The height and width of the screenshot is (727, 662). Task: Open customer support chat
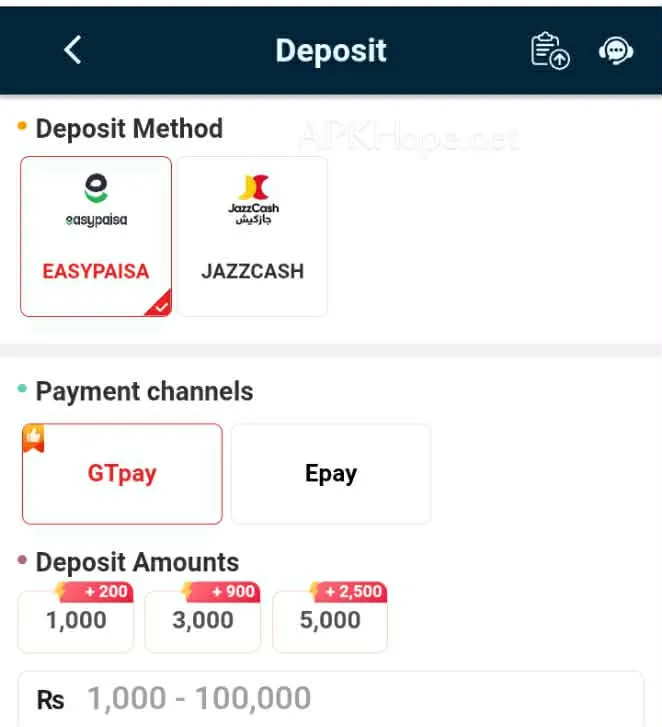[x=615, y=51]
